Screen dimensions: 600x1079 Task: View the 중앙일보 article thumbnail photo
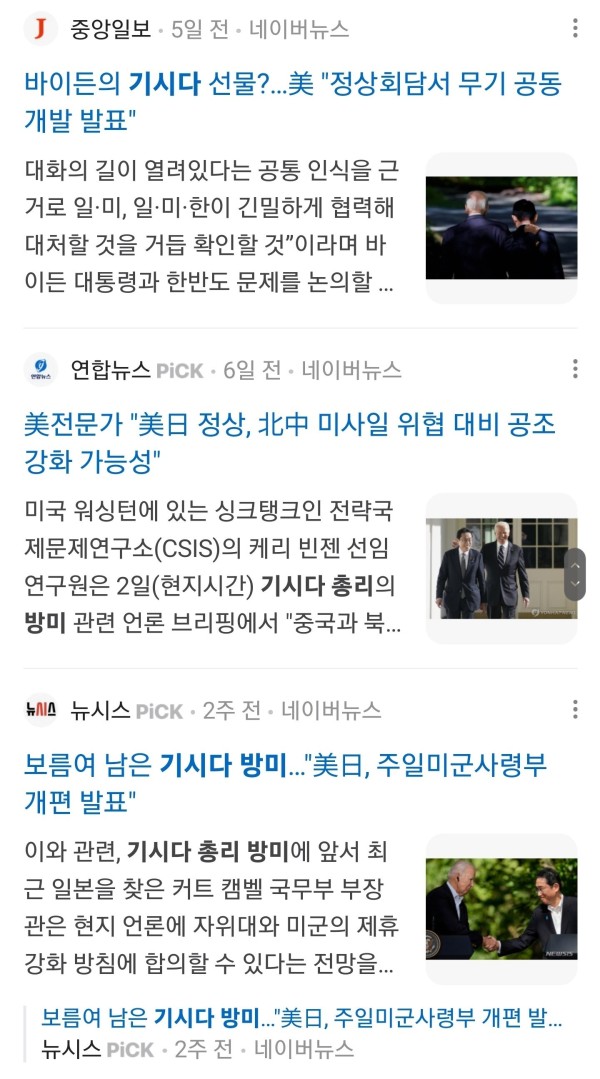point(501,228)
